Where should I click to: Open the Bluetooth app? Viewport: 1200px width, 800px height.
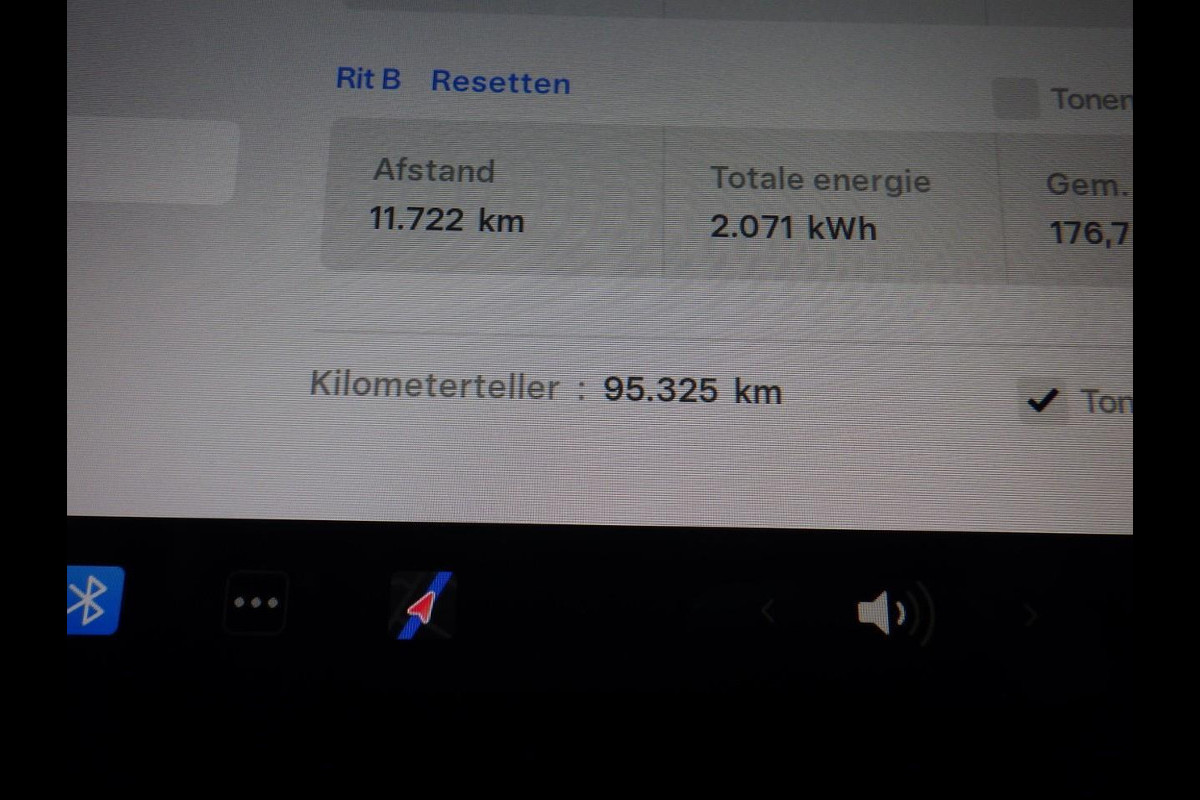pos(94,601)
